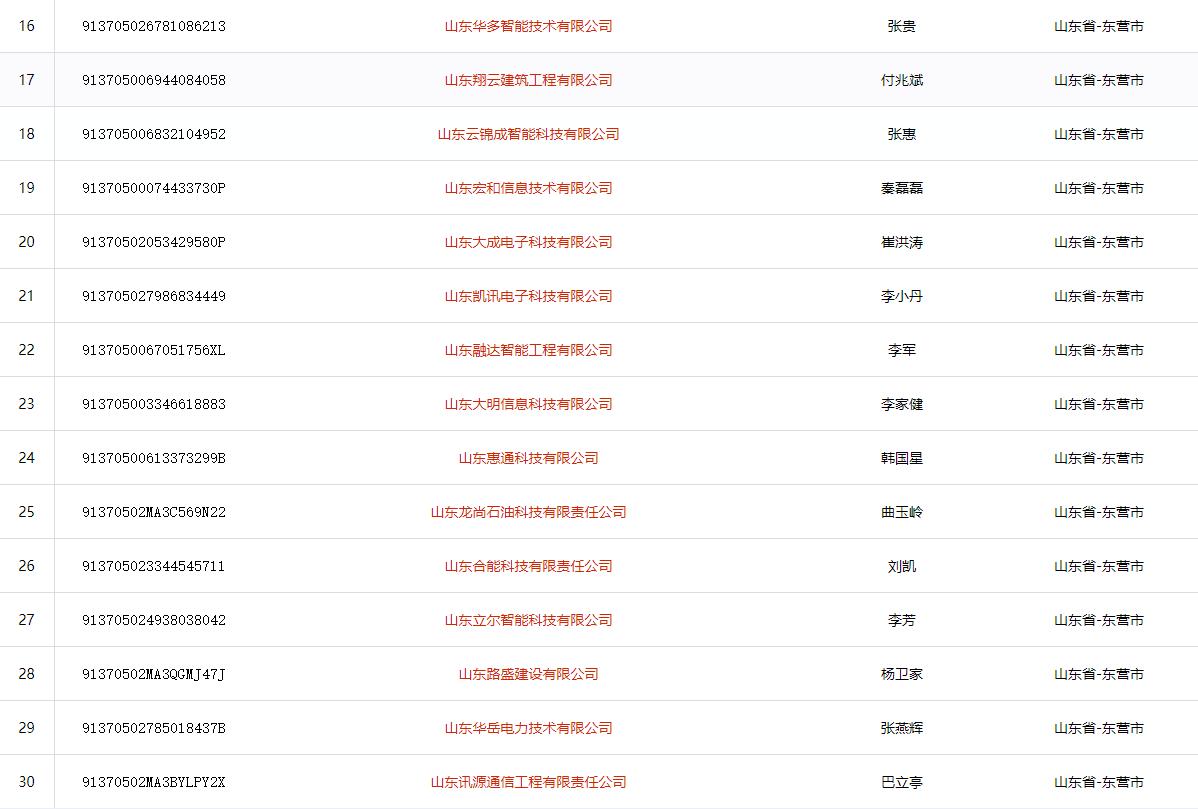Open company link 山东龙尚石油科技有限责任公司
Screen dimensions: 1198x809
528,512
